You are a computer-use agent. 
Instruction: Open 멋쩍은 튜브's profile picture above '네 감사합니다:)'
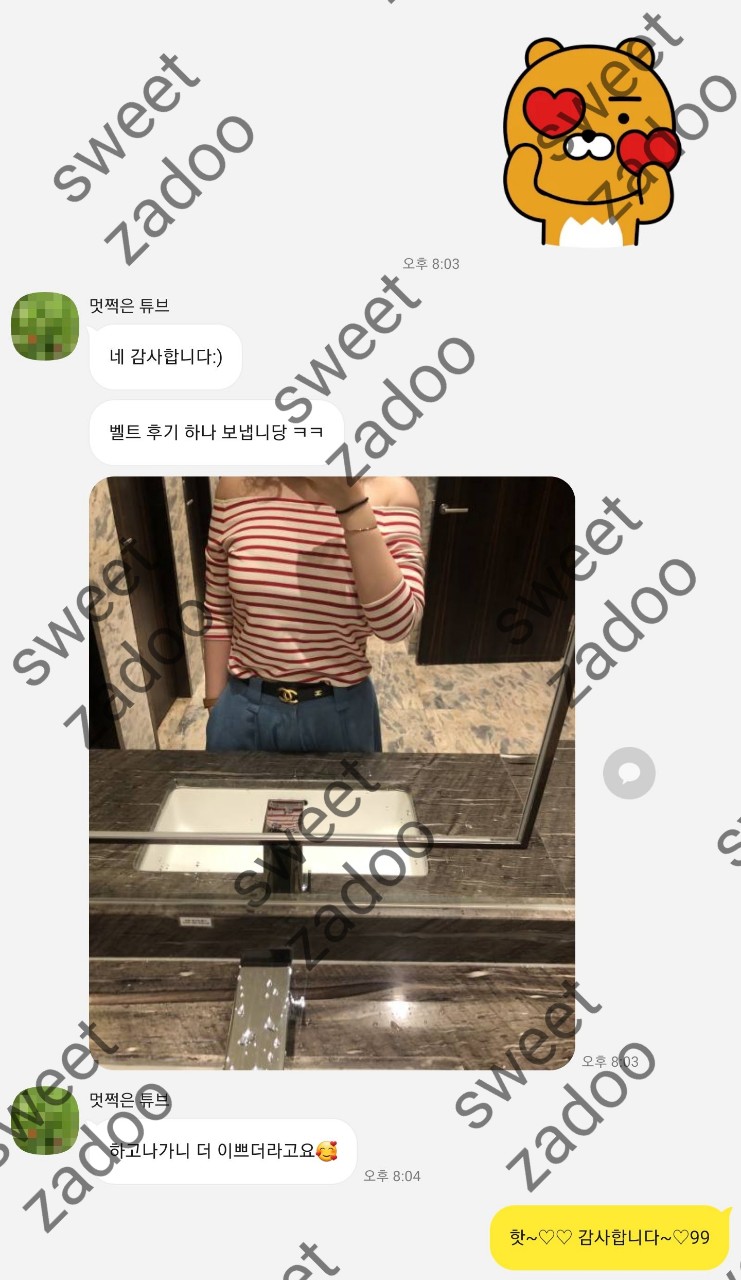(45, 326)
